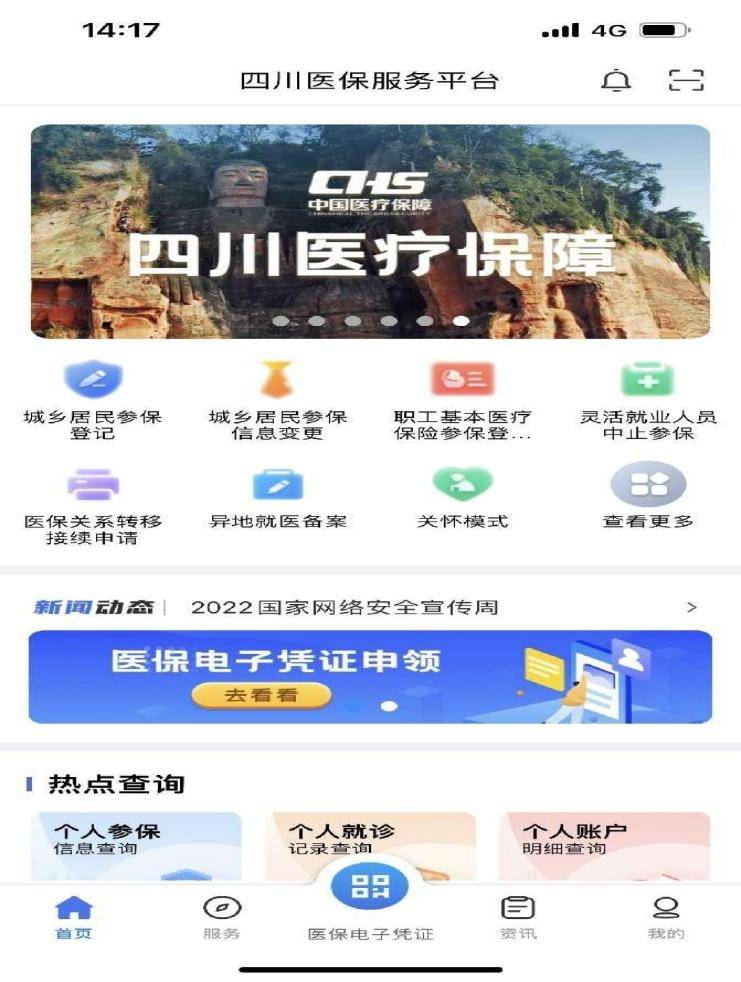This screenshot has width=741, height=982.
Task: Open 灵活就业人员中止参保
Action: click(648, 400)
